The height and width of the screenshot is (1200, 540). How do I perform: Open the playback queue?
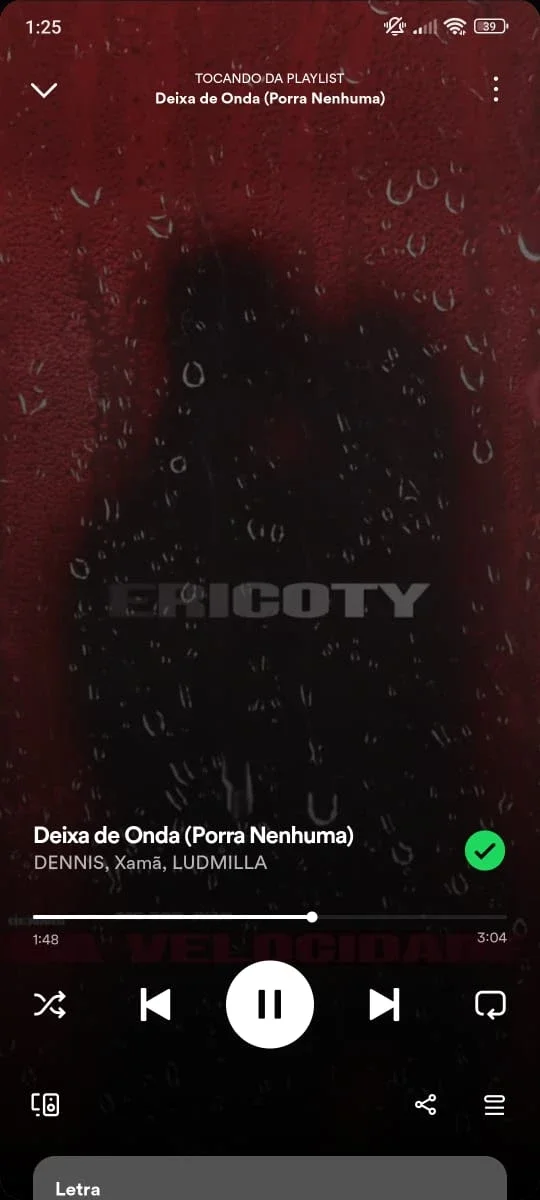pyautogui.click(x=494, y=1105)
